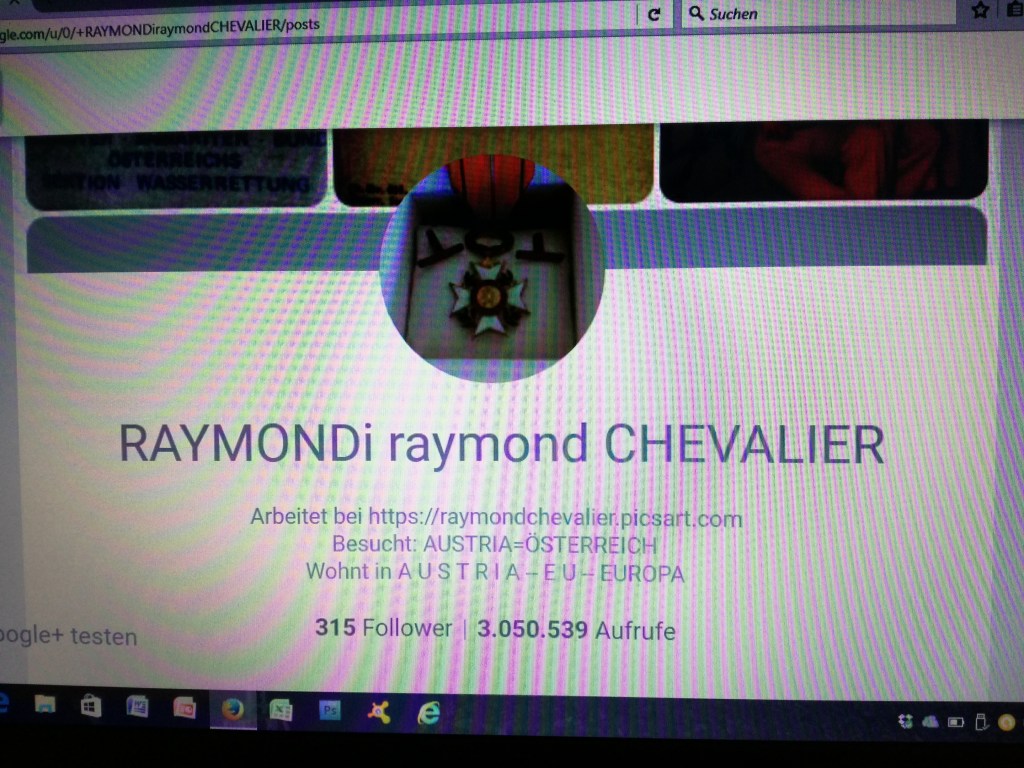Tap the Suchen search box
1024x768 pixels.
click(820, 14)
